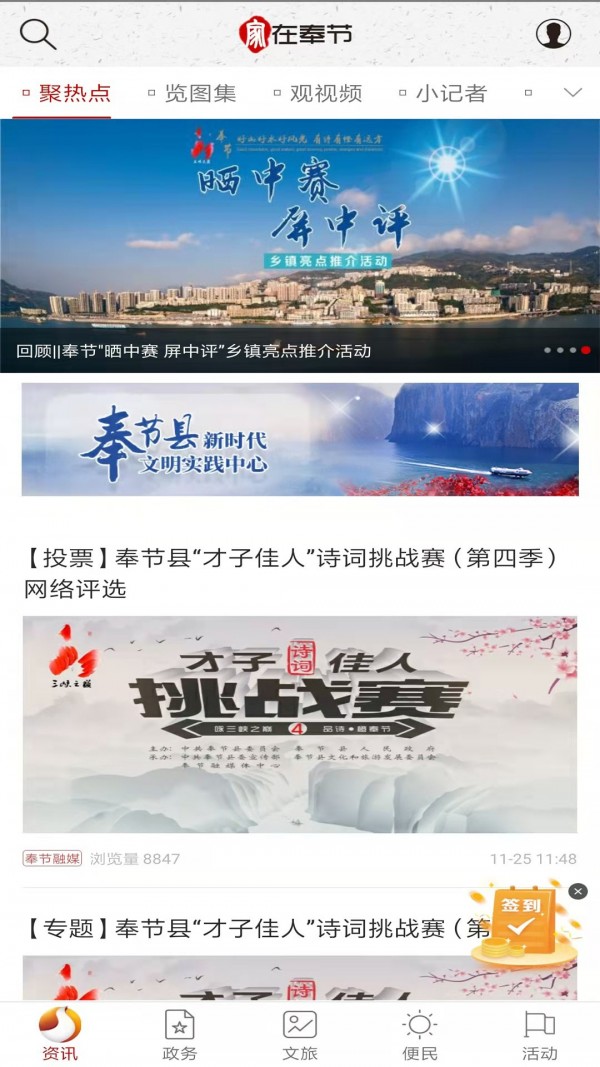Go to the 政务 tab
Screen dimensions: 600x1067
(180, 1035)
